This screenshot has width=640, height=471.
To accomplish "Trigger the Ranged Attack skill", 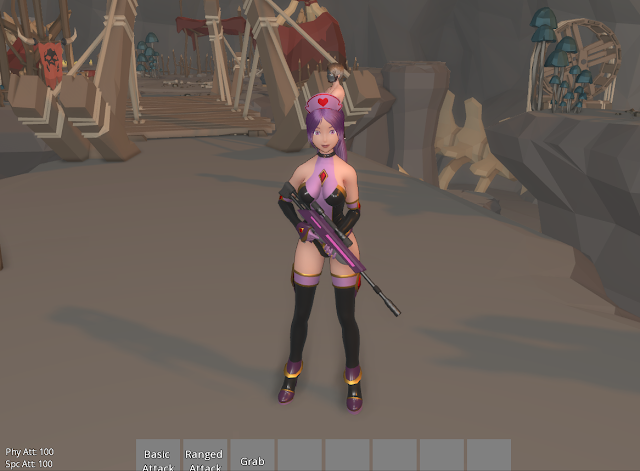I will click(x=205, y=456).
